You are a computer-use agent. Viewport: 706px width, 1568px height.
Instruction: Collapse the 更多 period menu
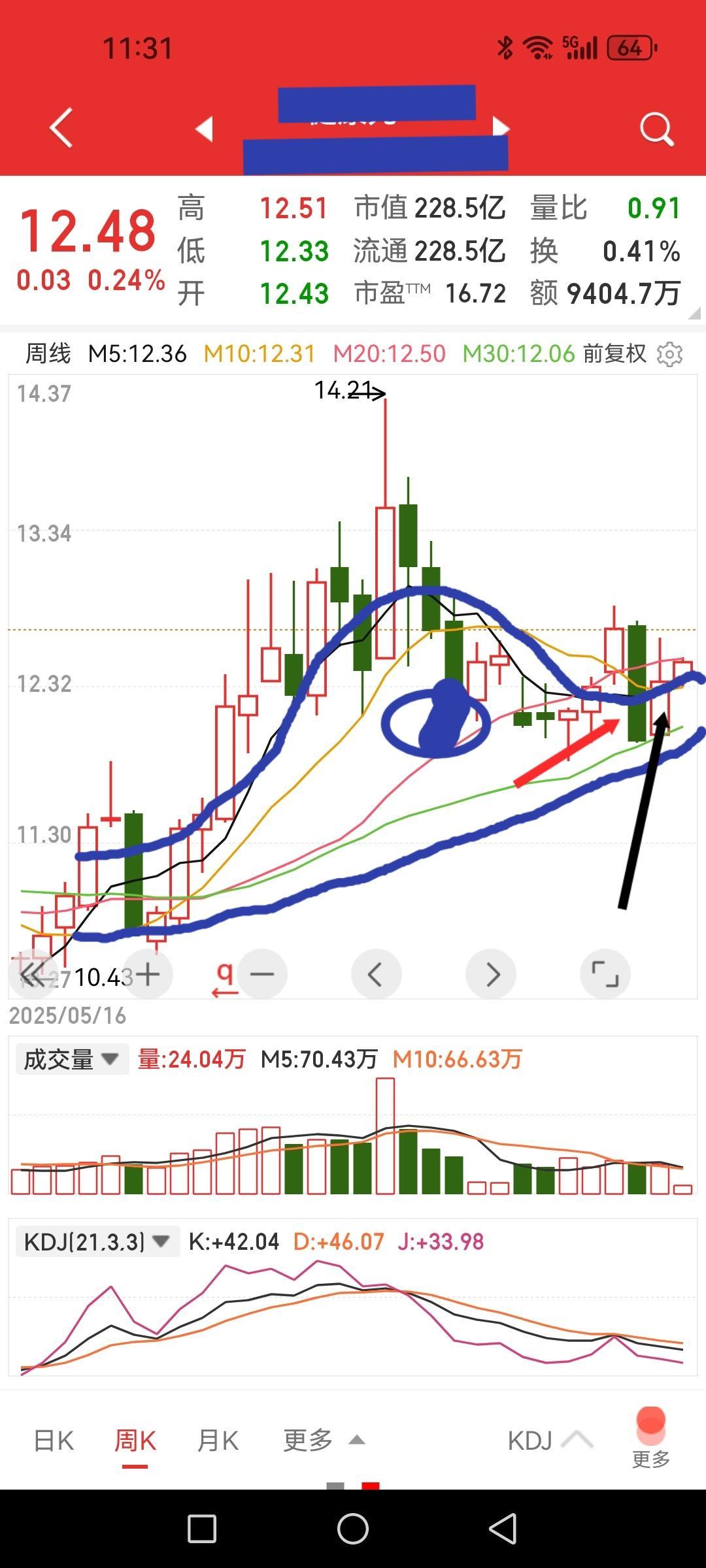point(320,1439)
